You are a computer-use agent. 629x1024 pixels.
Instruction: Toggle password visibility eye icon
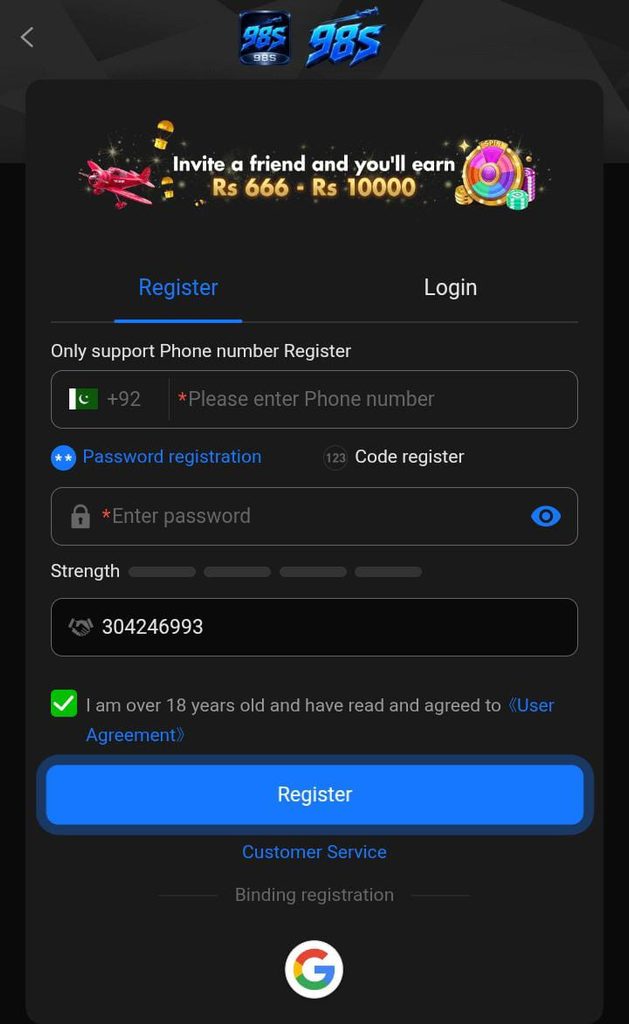point(546,516)
